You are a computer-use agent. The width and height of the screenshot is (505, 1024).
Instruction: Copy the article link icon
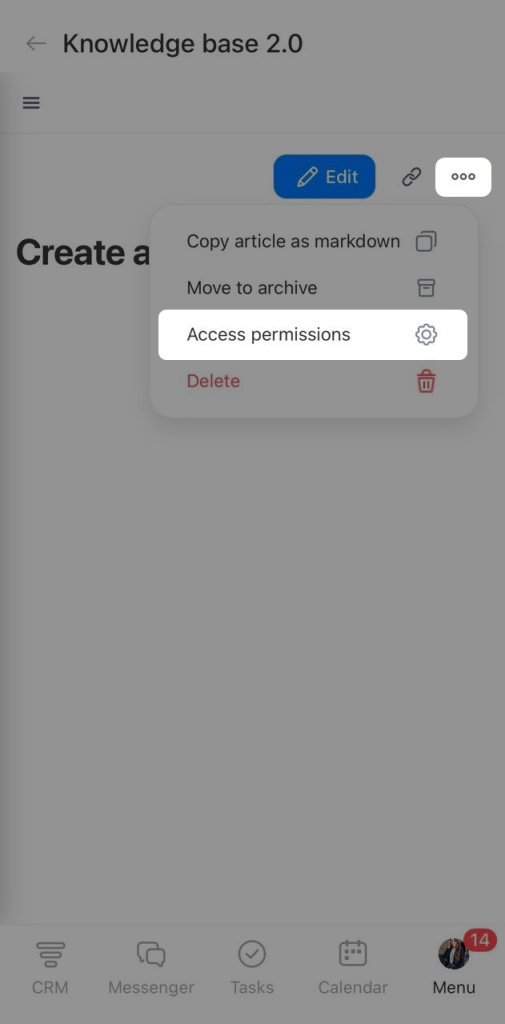pyautogui.click(x=411, y=176)
